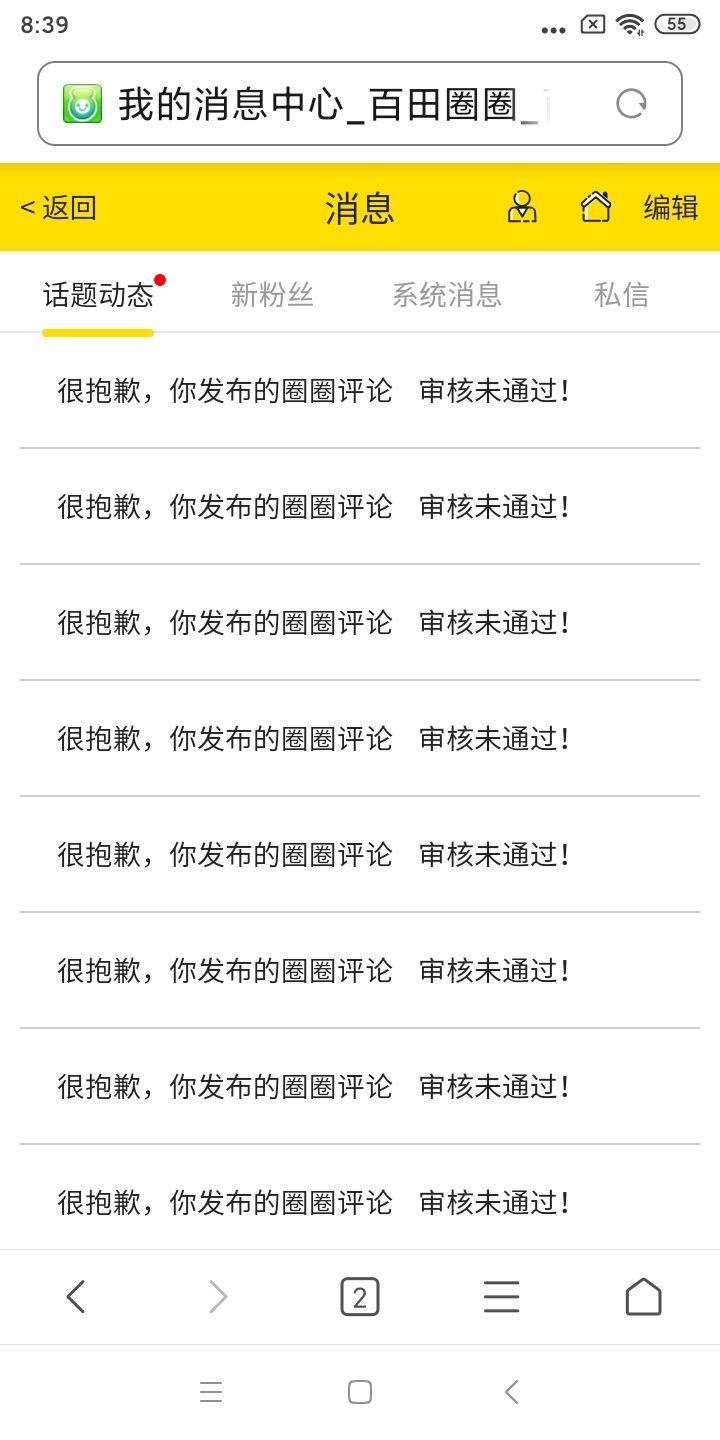
Task: Open the browser tab switcher showing 2
Action: click(360, 1297)
